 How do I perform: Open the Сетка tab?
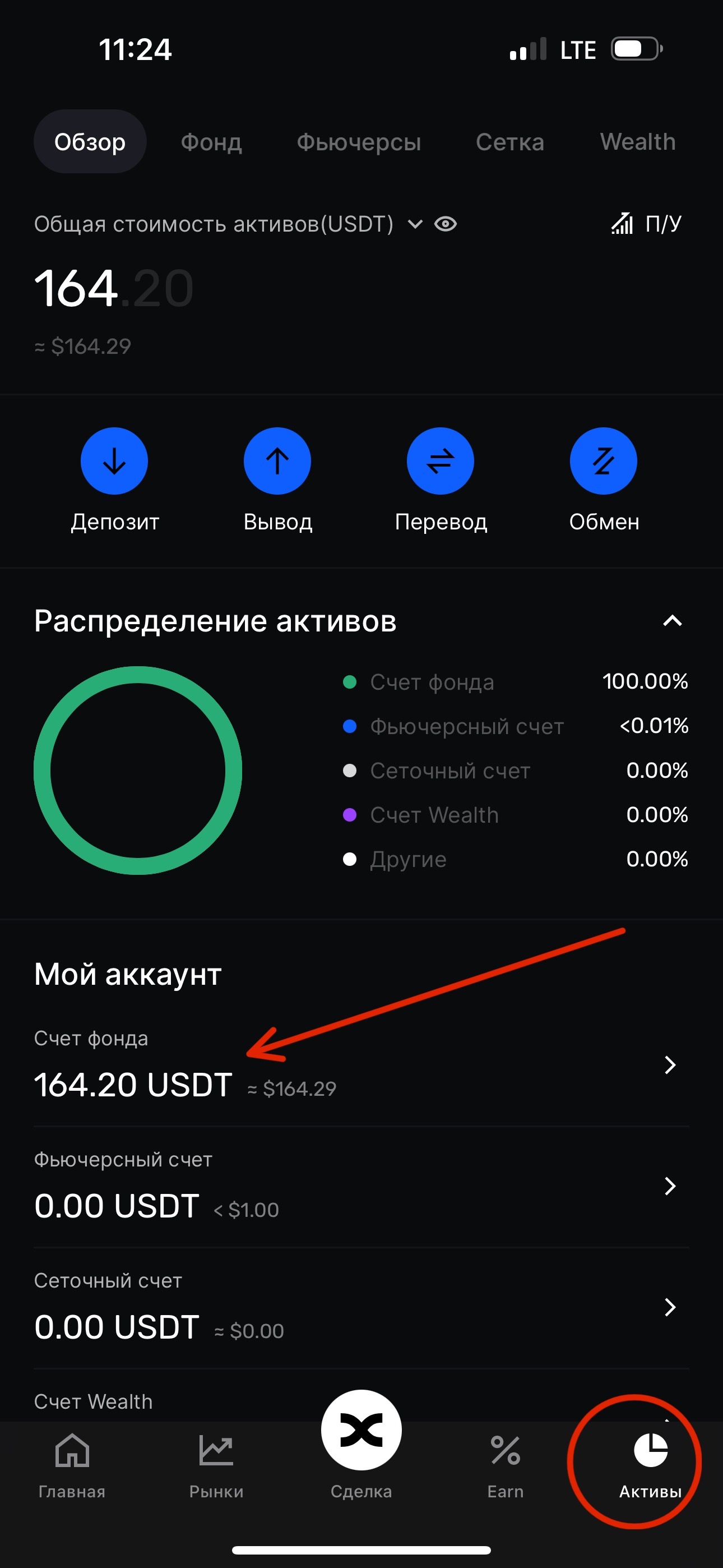(509, 142)
